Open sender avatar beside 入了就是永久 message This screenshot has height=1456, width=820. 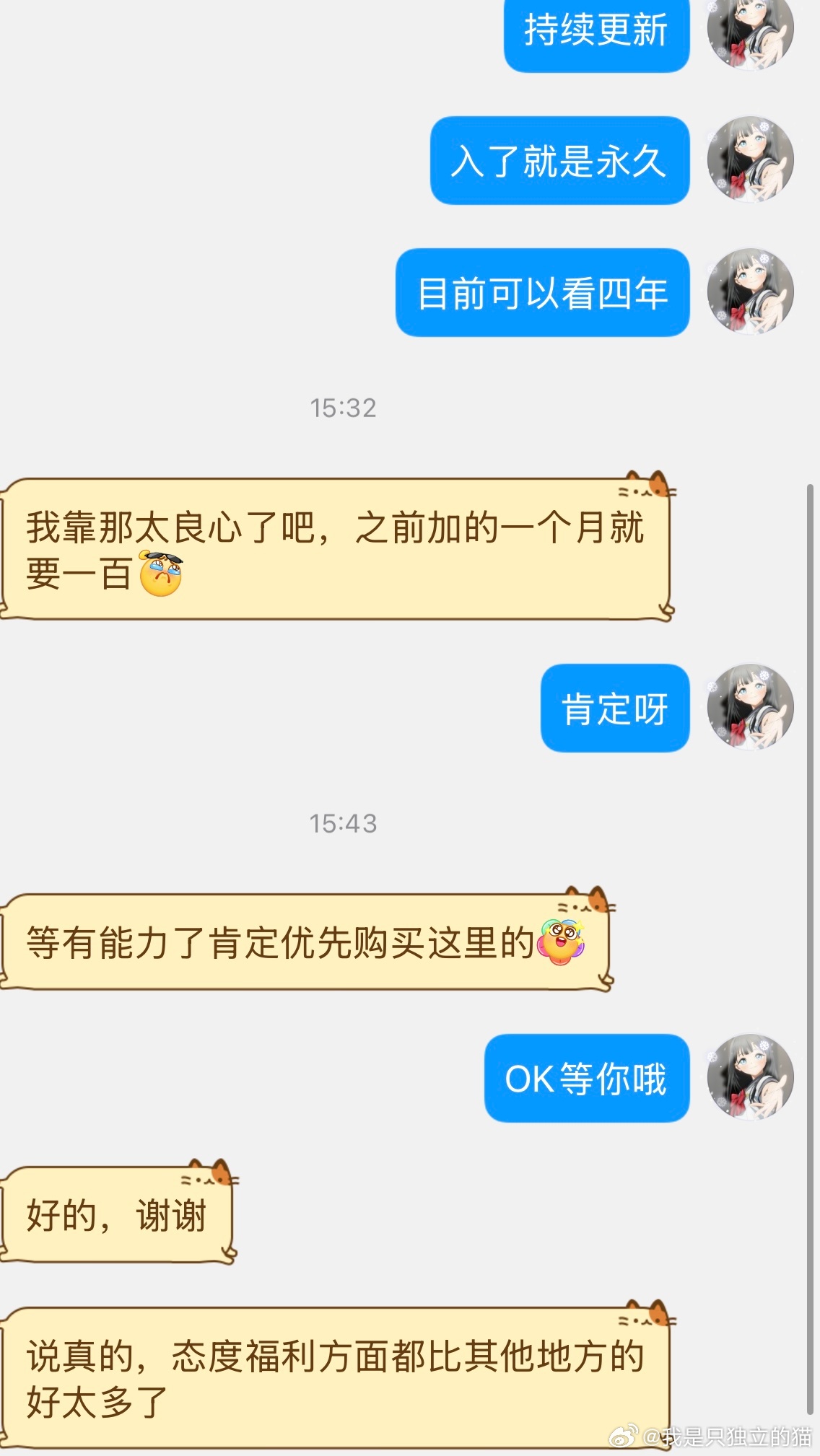pyautogui.click(x=750, y=159)
